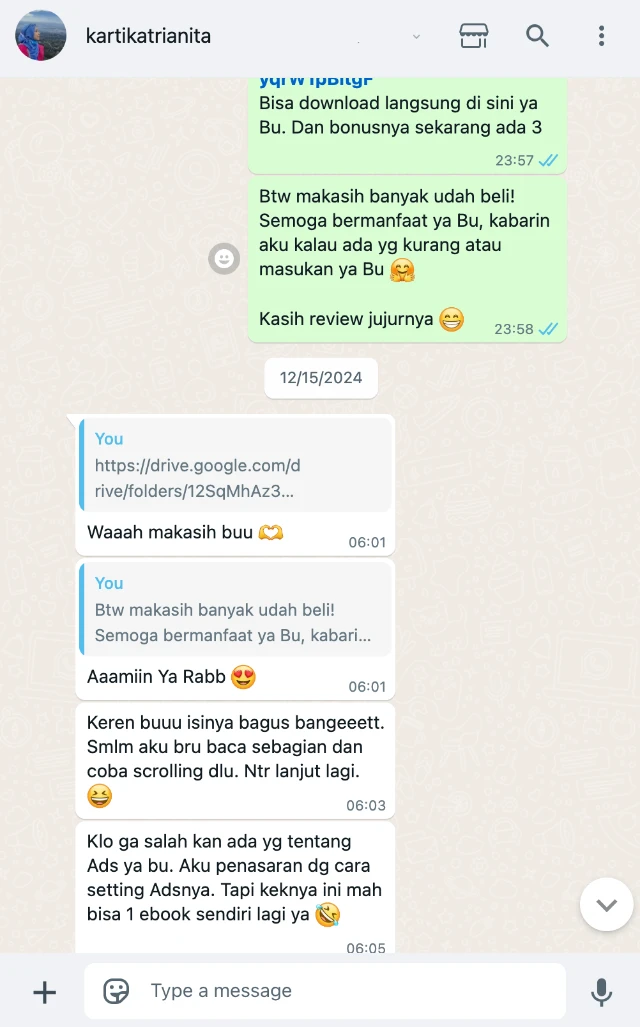
Task: Jump to latest messages with down arrow
Action: 606,905
